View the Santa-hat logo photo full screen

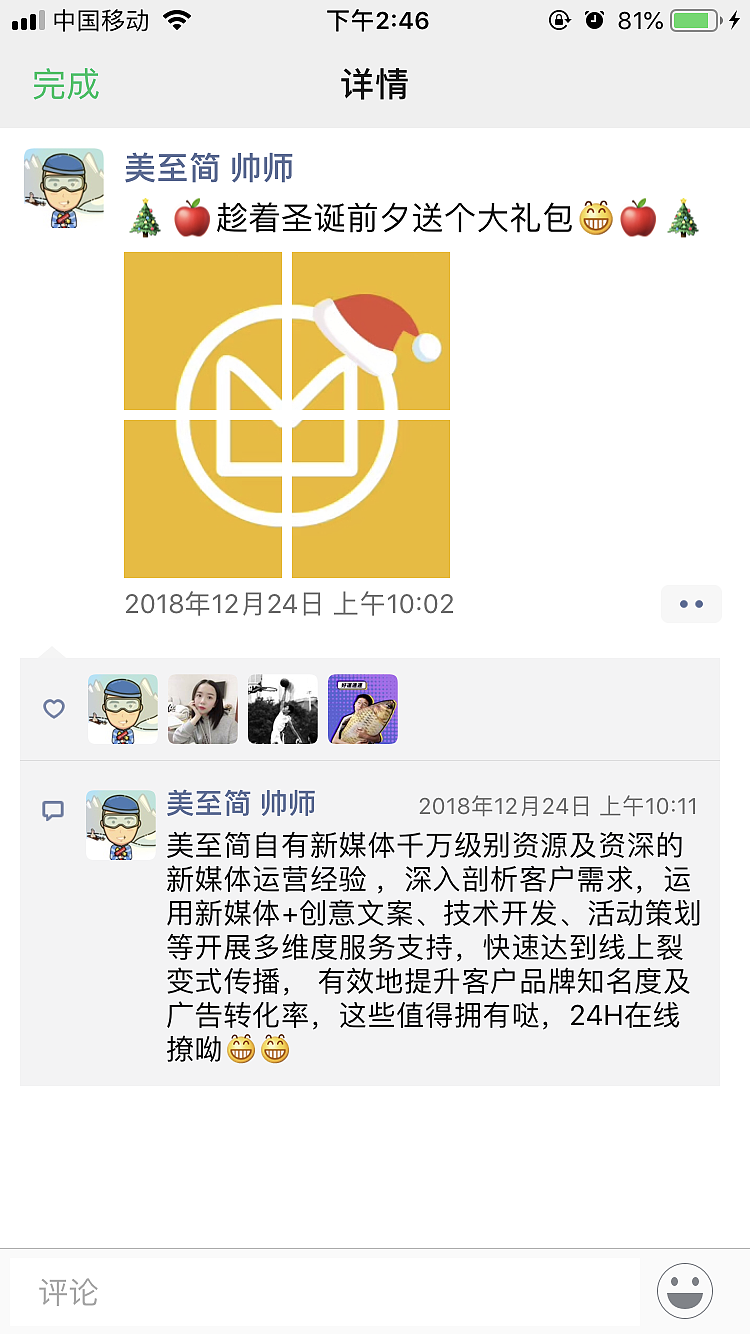coord(287,414)
